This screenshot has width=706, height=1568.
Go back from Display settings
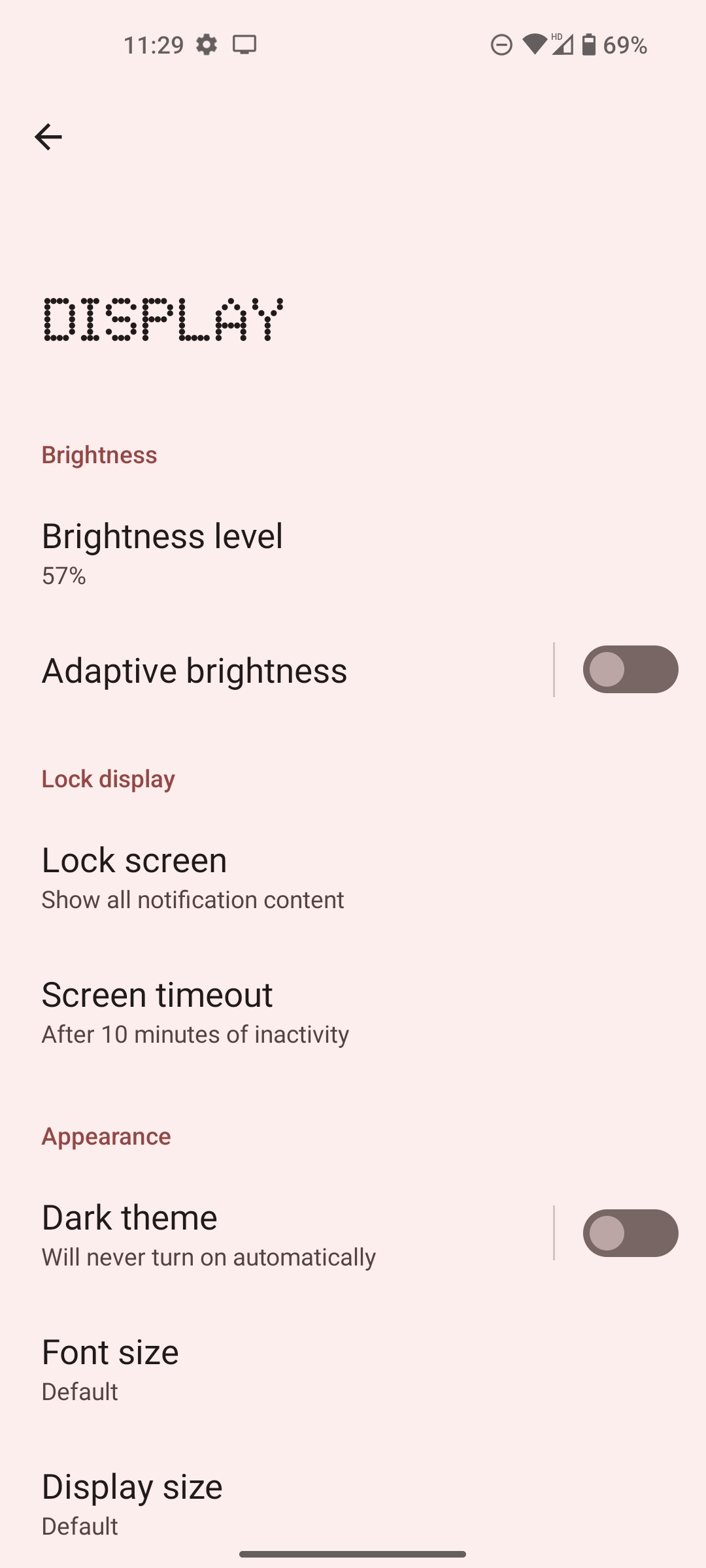[x=48, y=137]
